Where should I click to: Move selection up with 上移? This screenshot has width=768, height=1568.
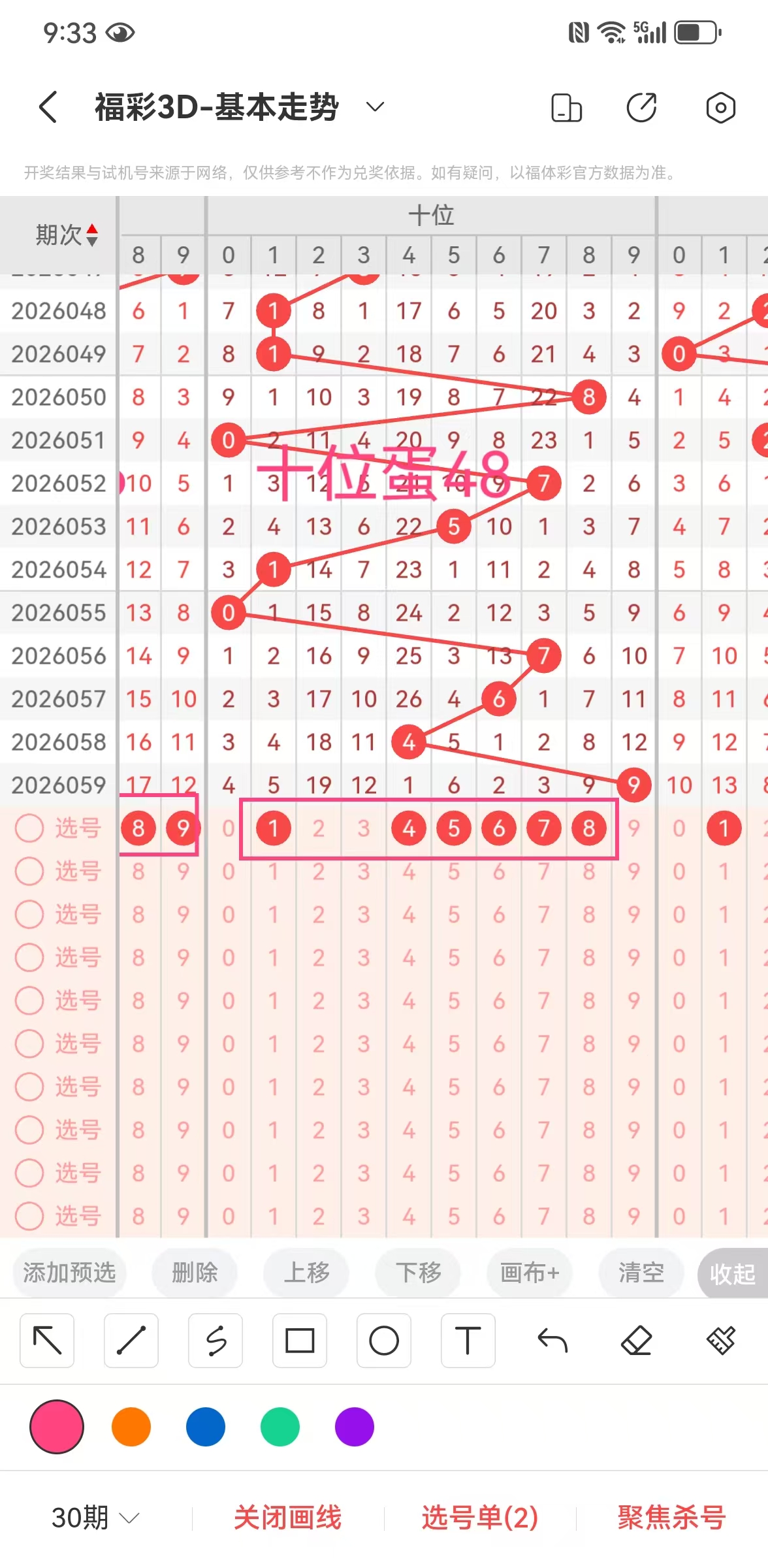(306, 1273)
